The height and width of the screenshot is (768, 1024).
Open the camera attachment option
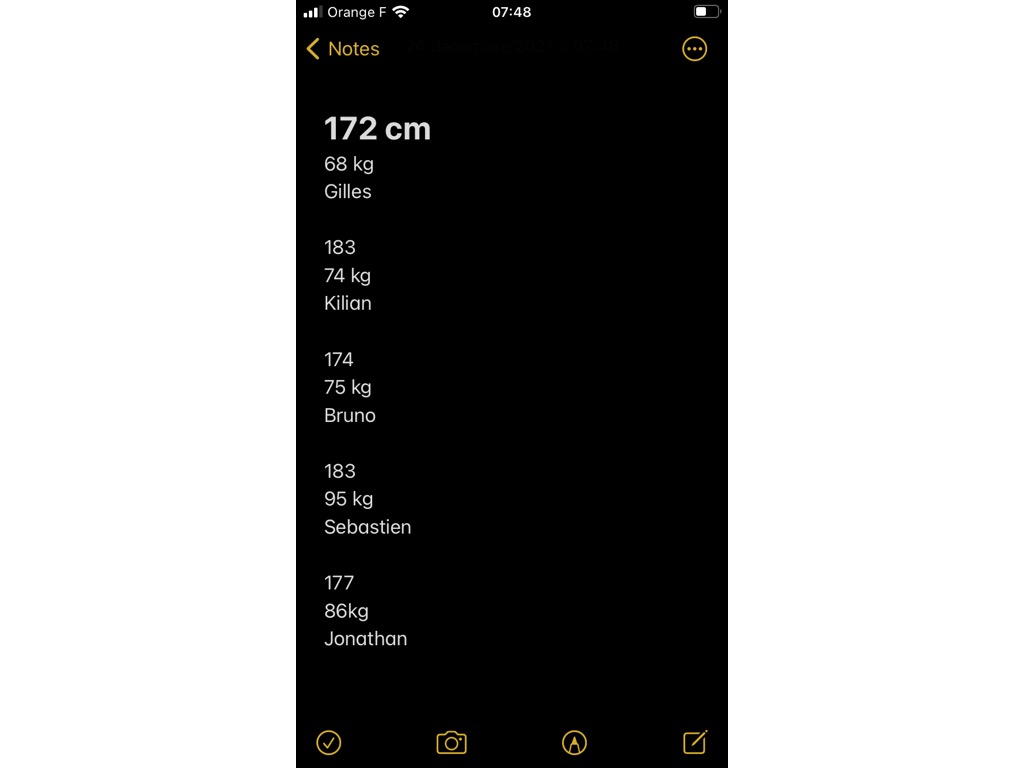pos(452,742)
